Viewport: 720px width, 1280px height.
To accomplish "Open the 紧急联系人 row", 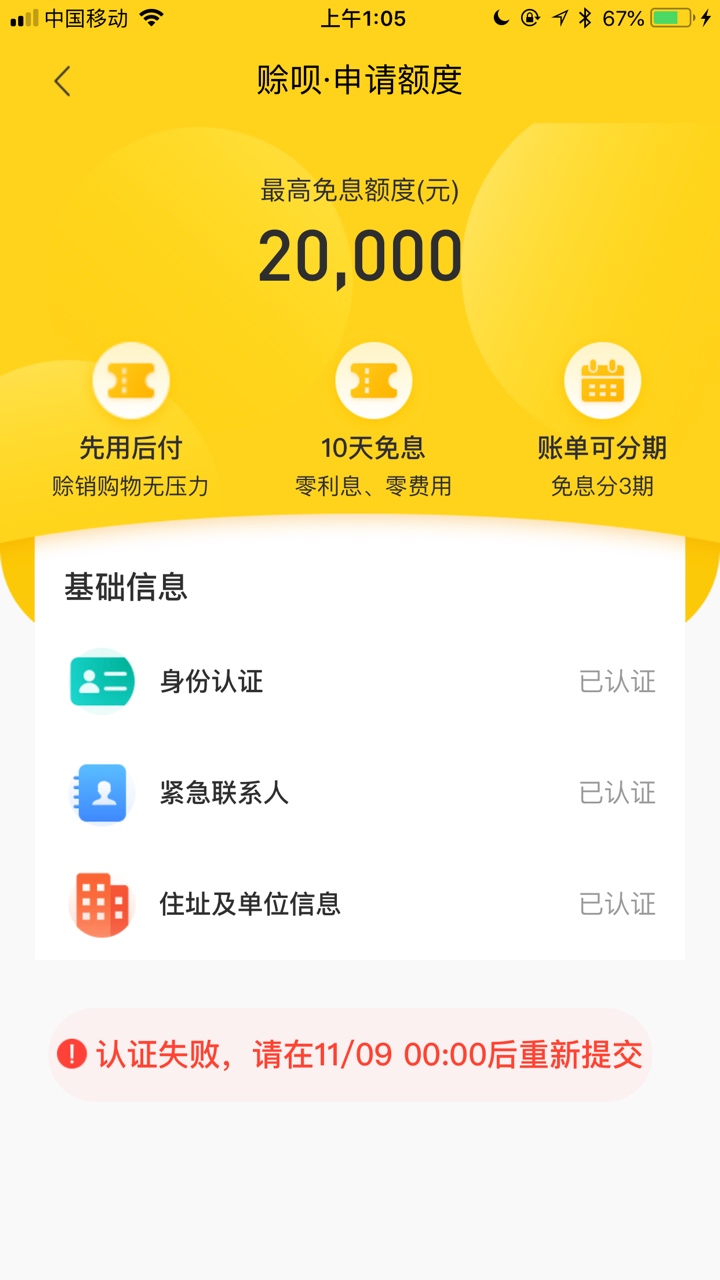I will [x=360, y=793].
